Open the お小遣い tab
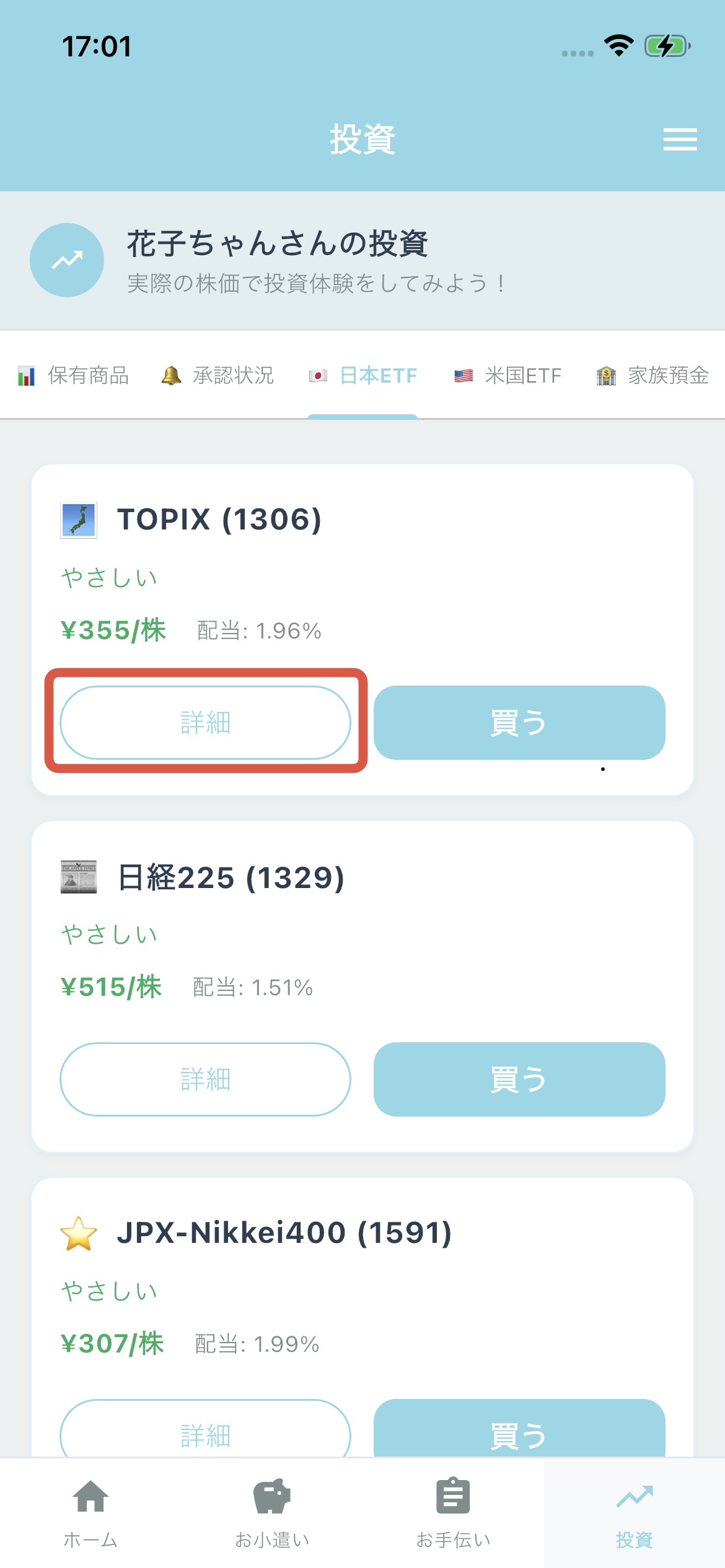Viewport: 725px width, 1568px height. pyautogui.click(x=272, y=1512)
